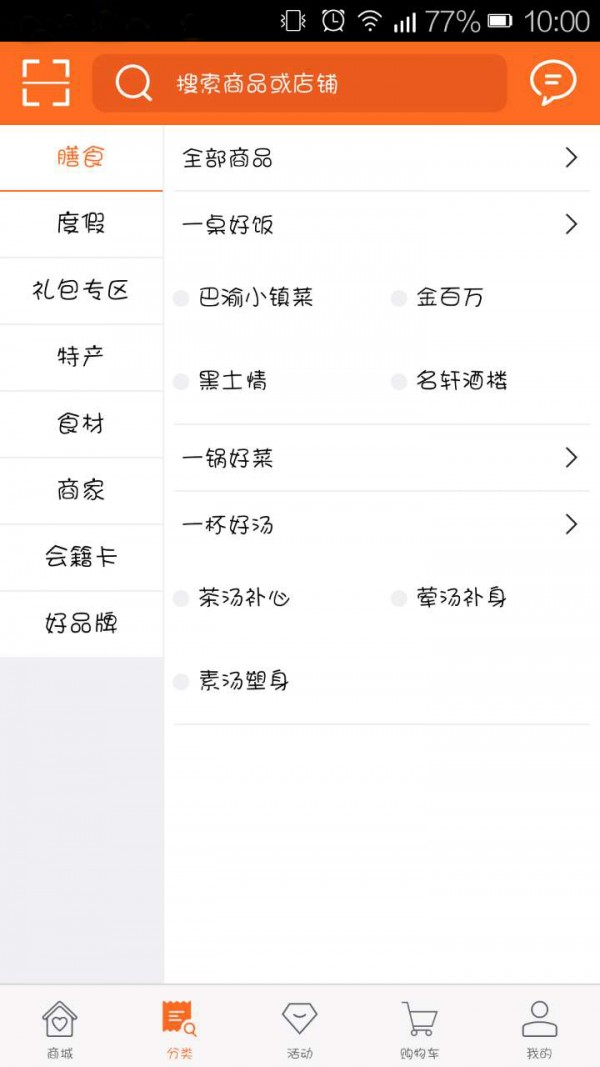Select the 会籍卡 category
This screenshot has height=1067, width=600.
tap(81, 557)
